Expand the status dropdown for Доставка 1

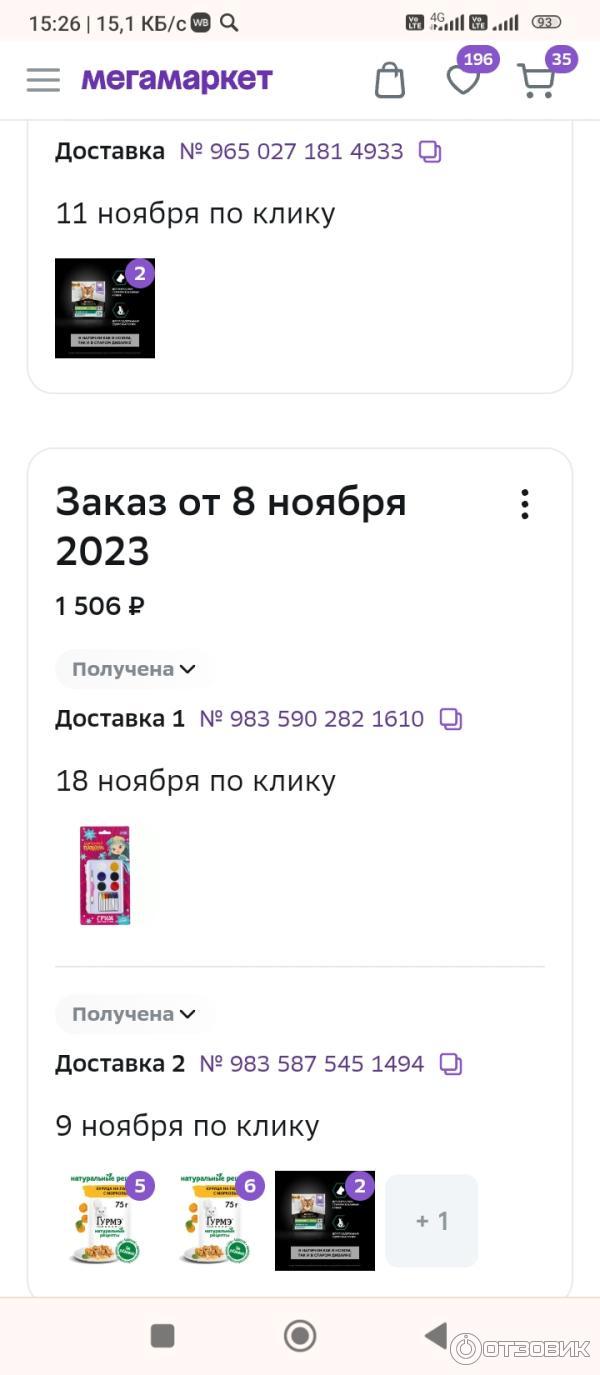134,669
